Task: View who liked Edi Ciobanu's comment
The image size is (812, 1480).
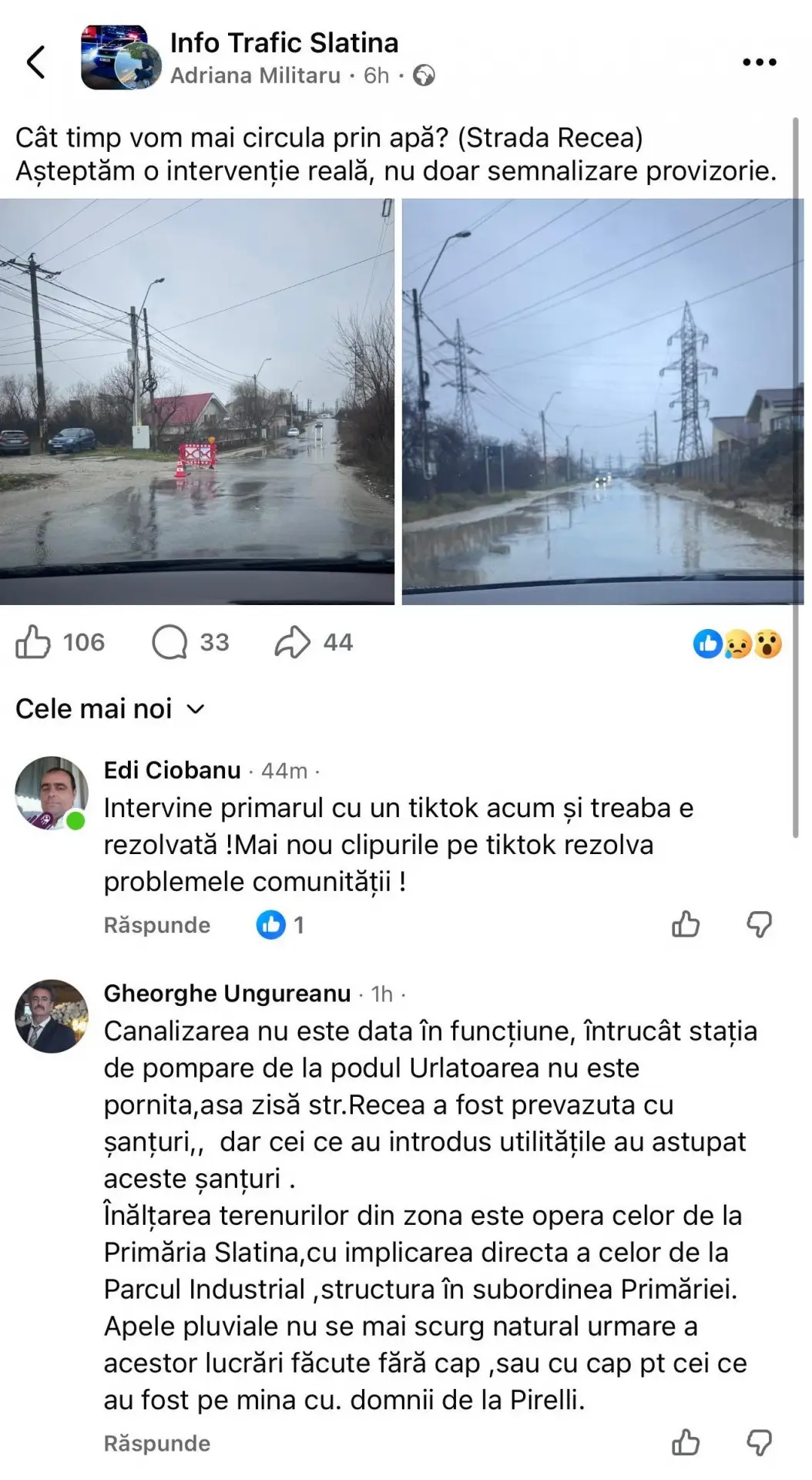Action: 280,925
